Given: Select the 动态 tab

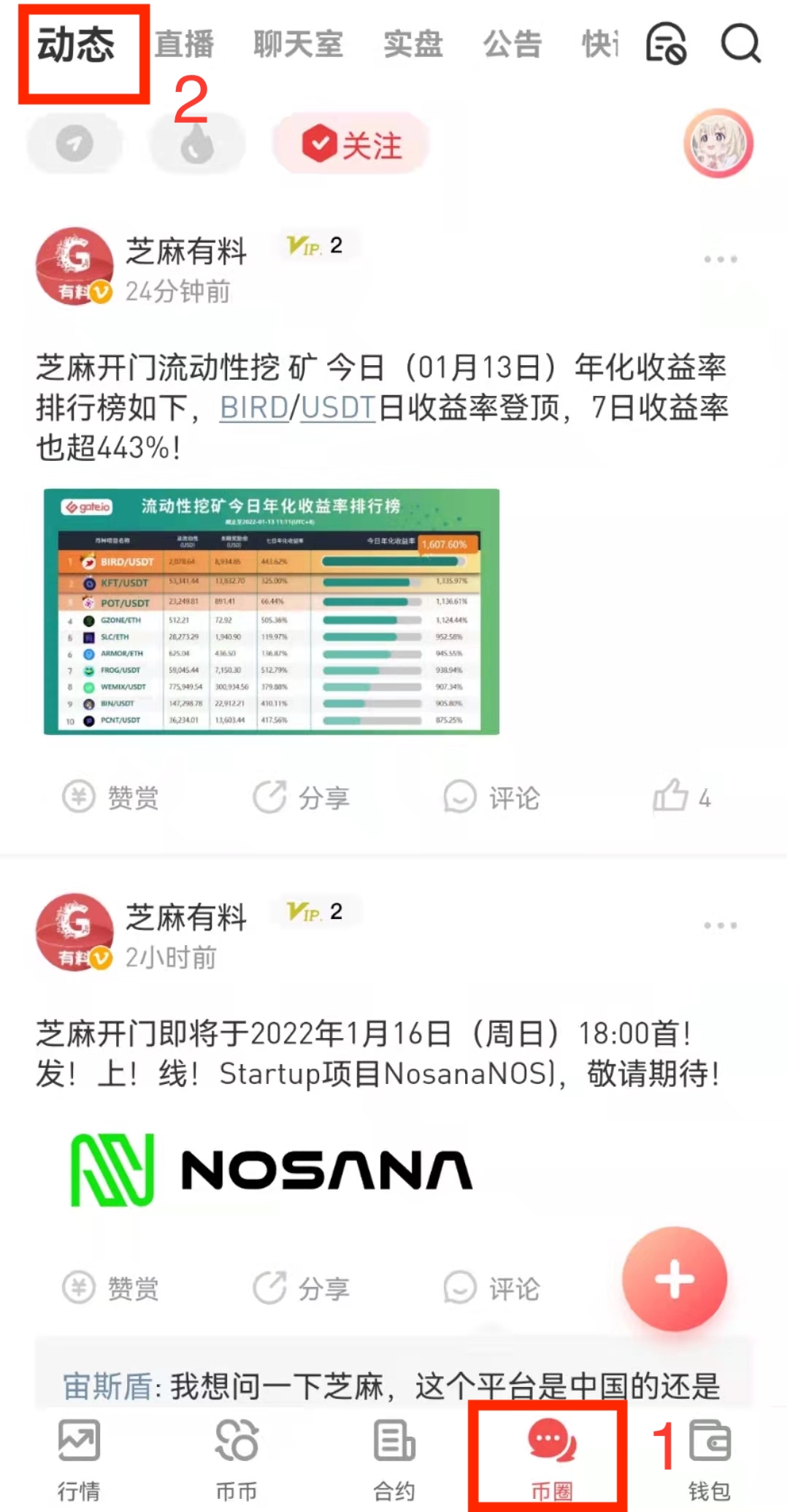Looking at the screenshot, I should pos(77,45).
